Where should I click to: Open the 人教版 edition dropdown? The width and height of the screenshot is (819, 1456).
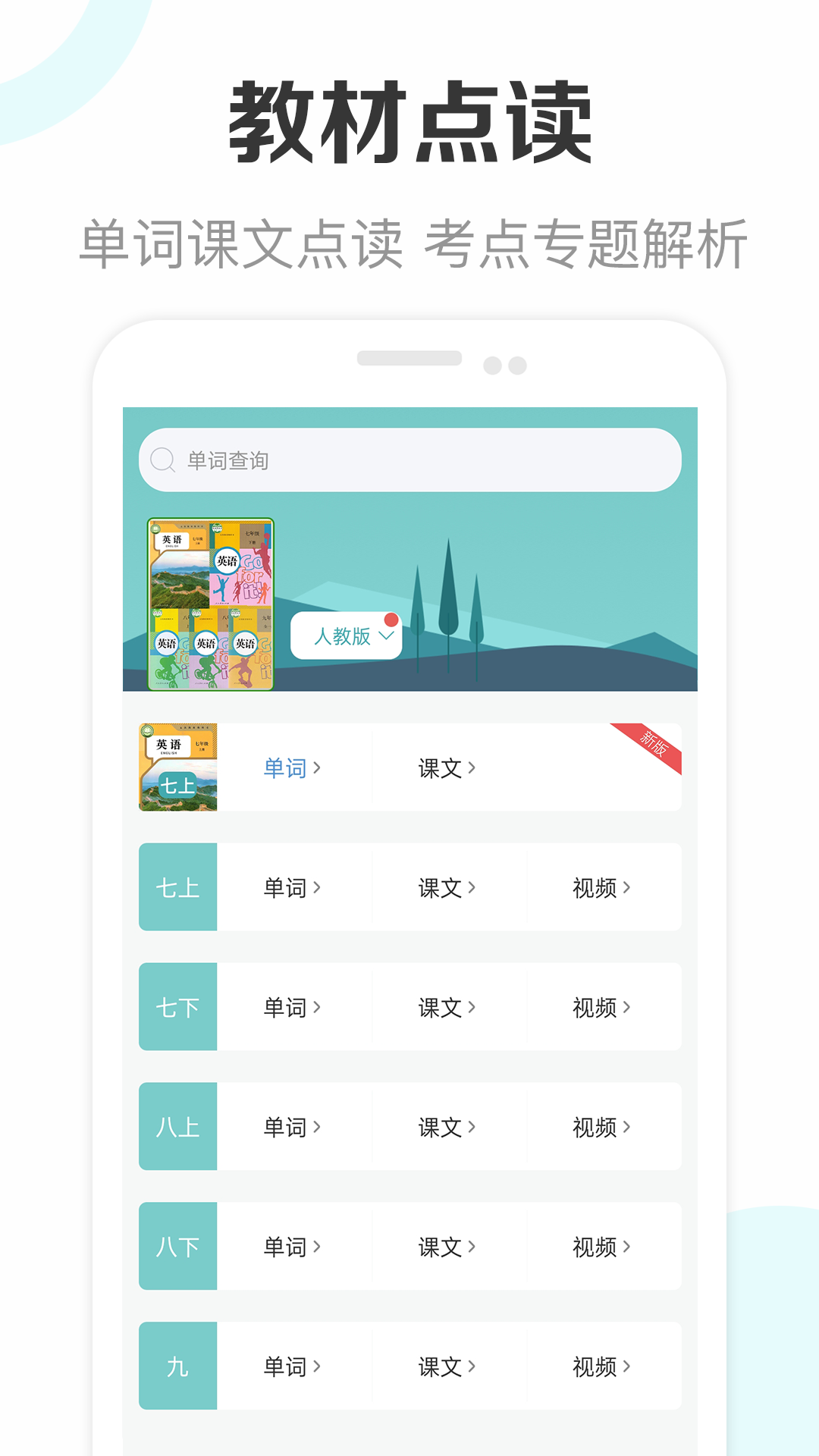pos(347,637)
